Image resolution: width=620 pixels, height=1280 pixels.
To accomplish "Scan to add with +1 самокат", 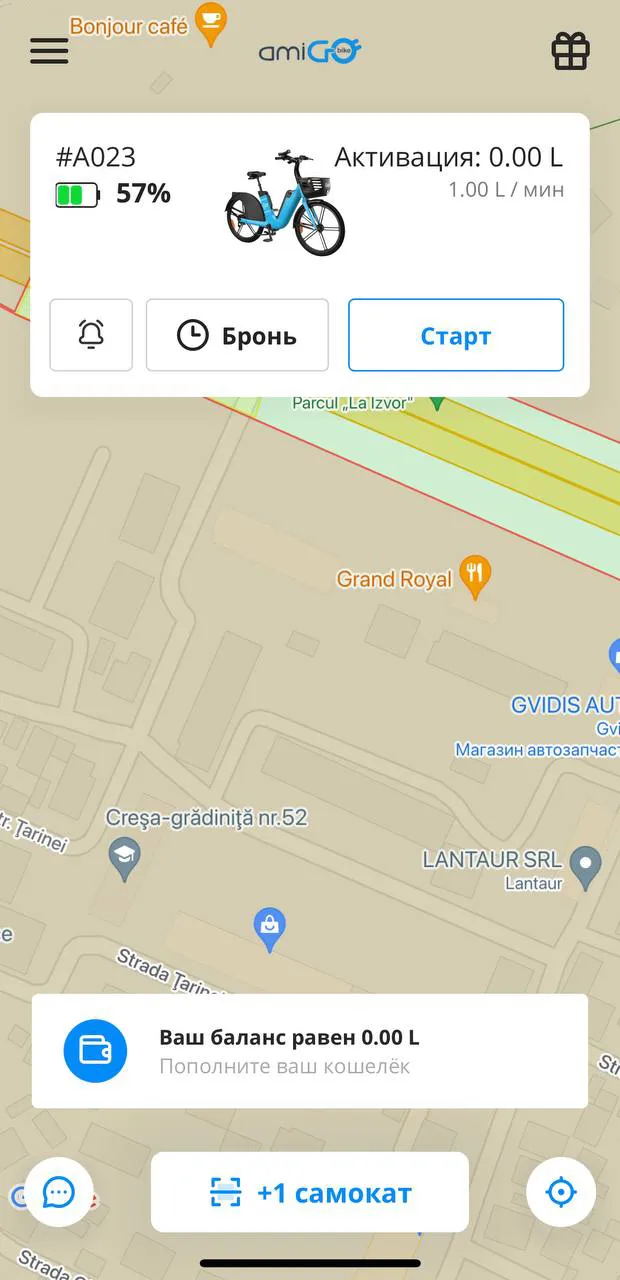I will (310, 1192).
